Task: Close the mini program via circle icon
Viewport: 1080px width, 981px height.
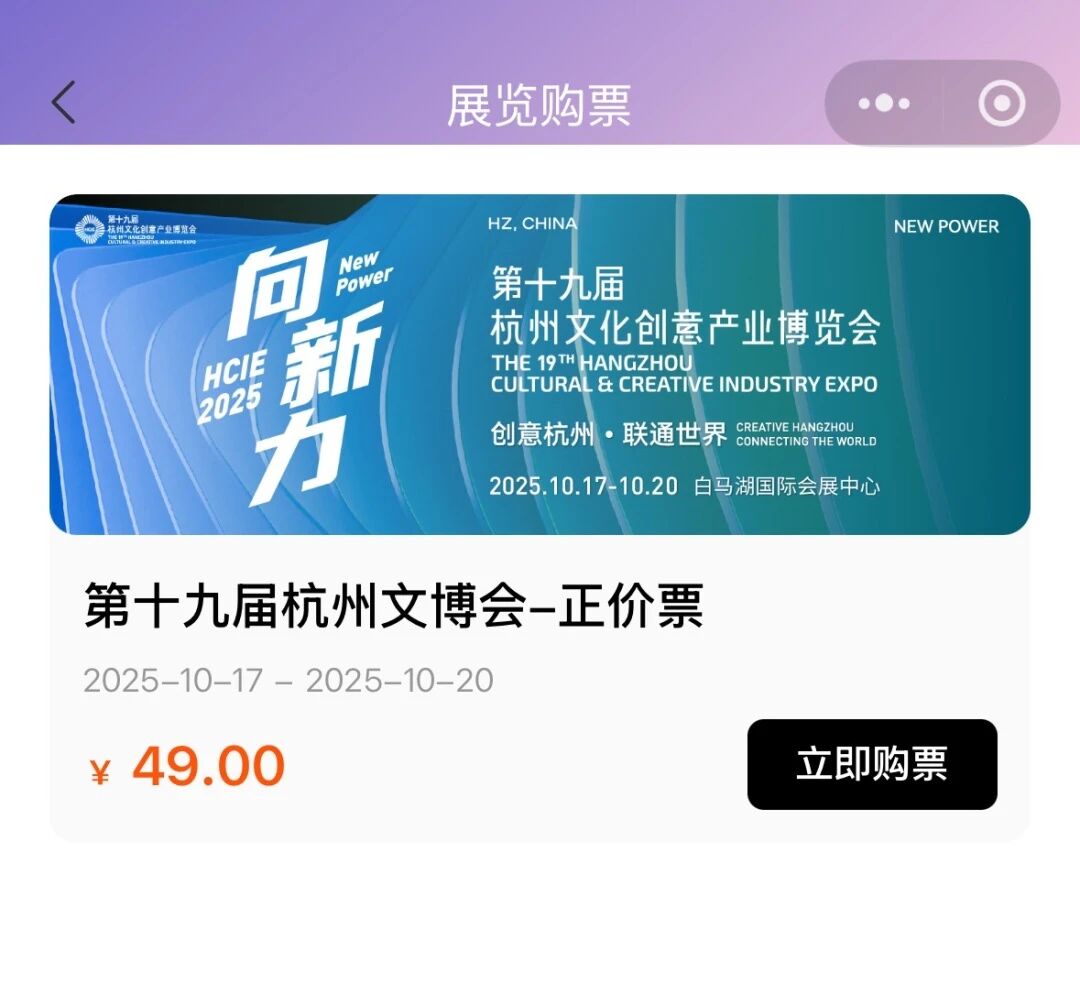Action: tap(1001, 103)
